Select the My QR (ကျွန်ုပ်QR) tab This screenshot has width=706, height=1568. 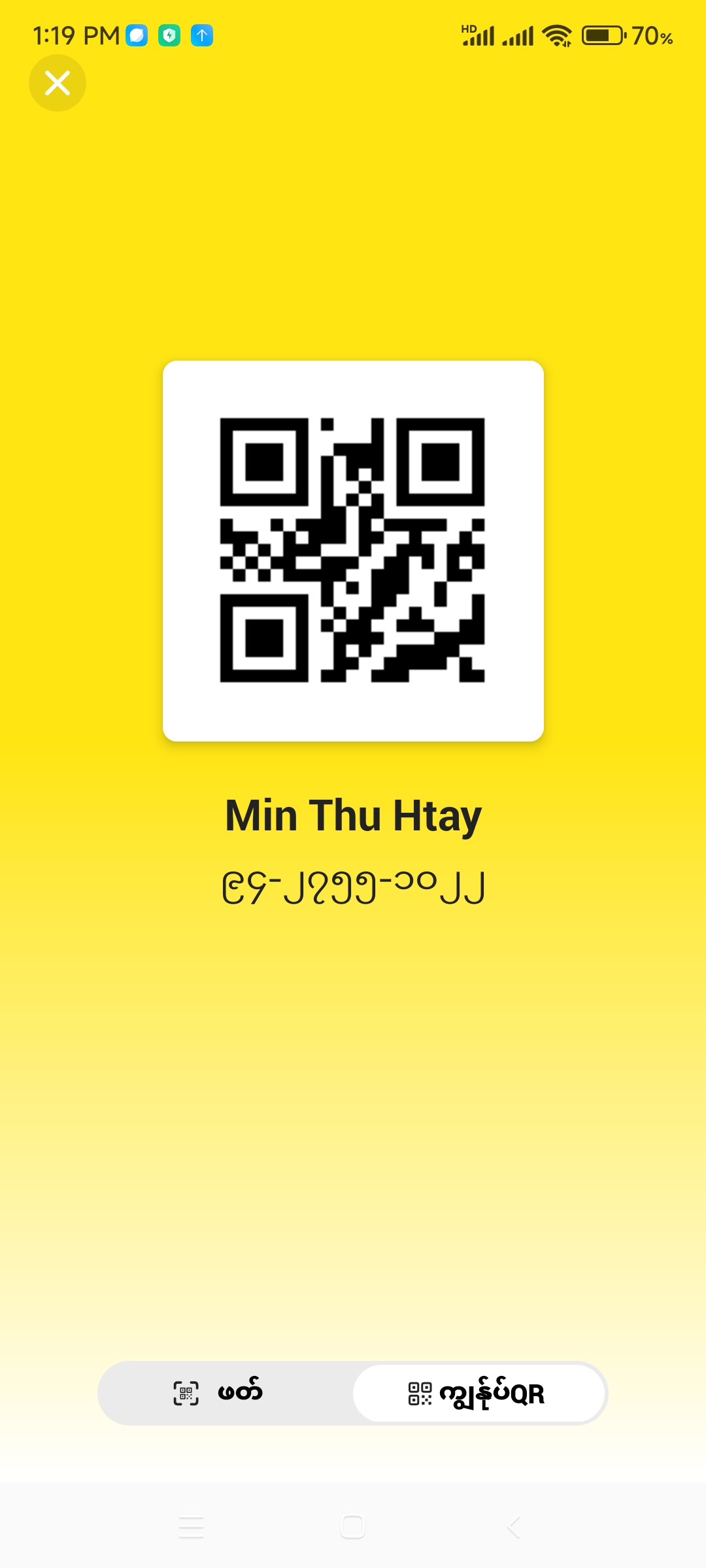pos(479,1393)
